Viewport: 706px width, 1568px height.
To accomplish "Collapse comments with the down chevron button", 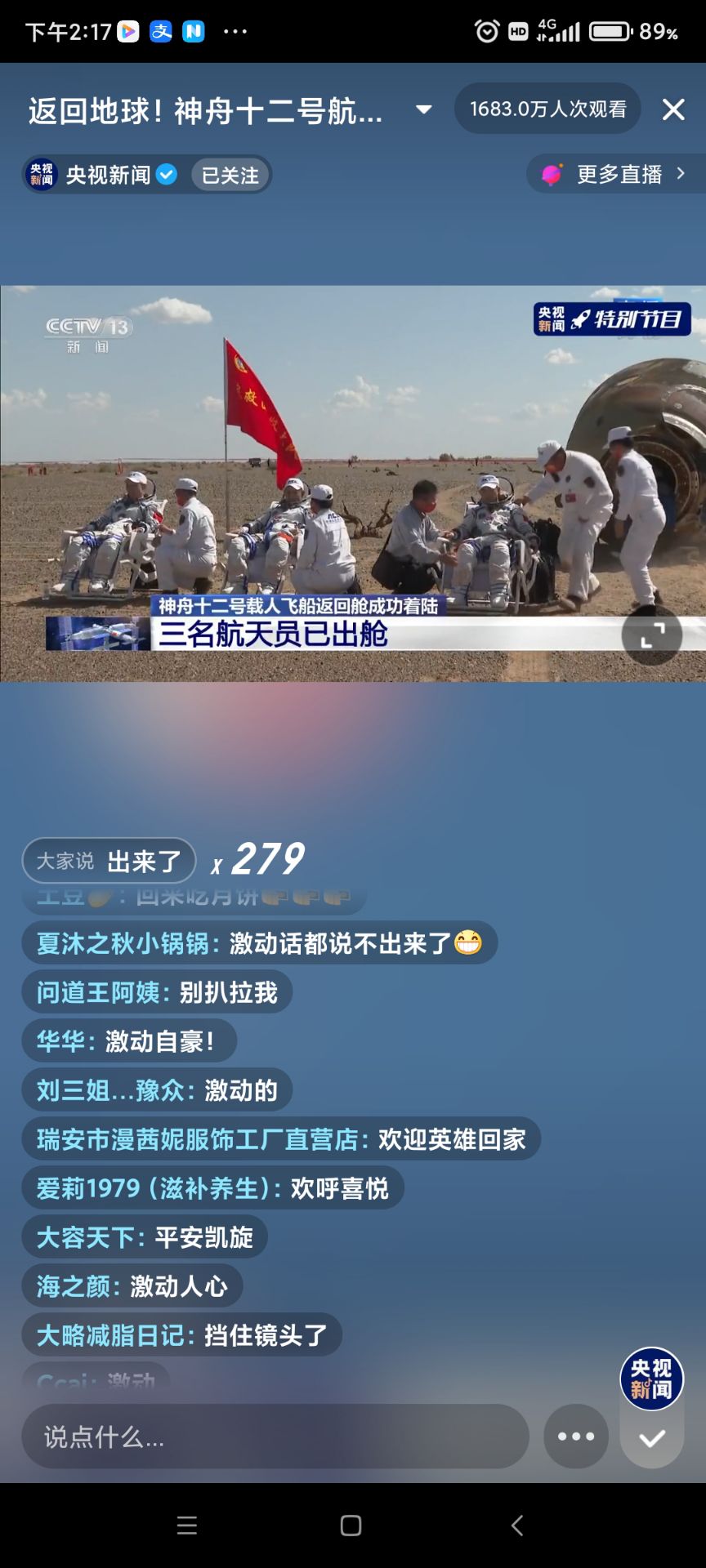I will coord(651,1439).
